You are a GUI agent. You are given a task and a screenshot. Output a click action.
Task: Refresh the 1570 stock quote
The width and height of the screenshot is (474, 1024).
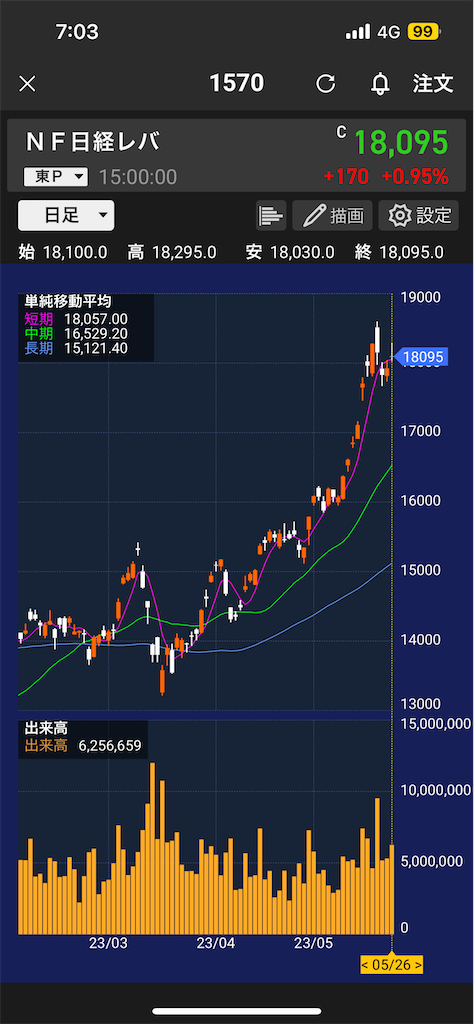click(325, 84)
